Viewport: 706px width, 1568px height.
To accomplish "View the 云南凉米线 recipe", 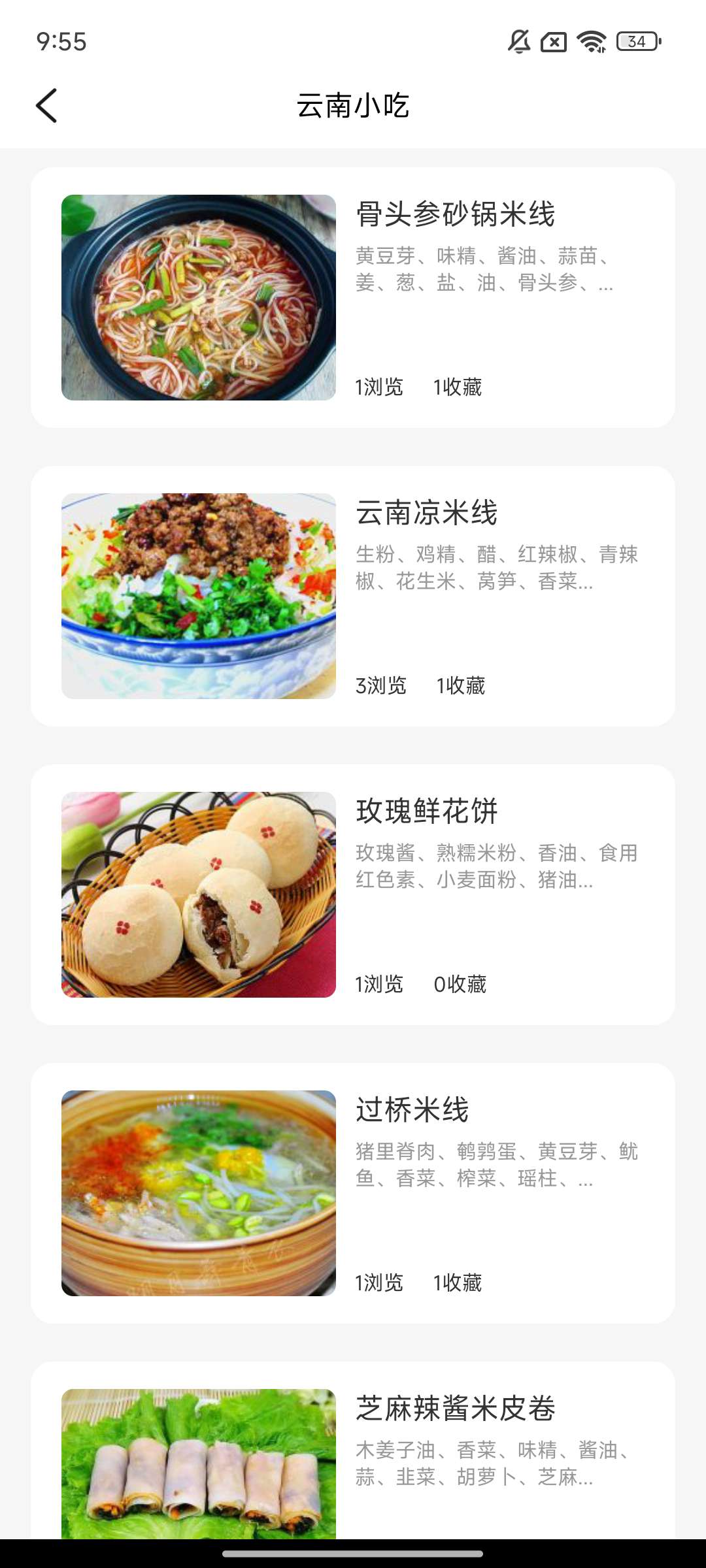I will (353, 596).
